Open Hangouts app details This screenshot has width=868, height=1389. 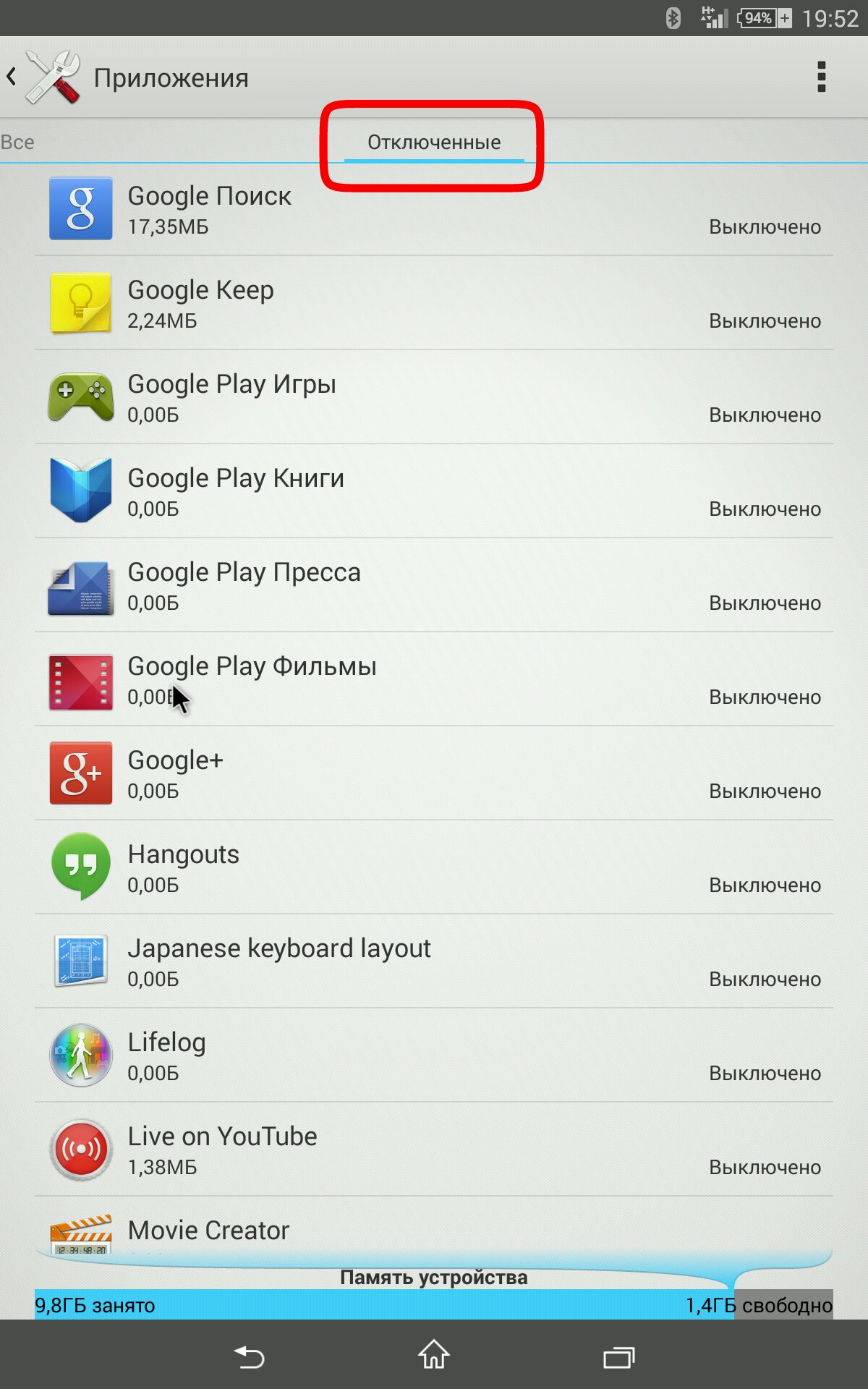(x=434, y=868)
